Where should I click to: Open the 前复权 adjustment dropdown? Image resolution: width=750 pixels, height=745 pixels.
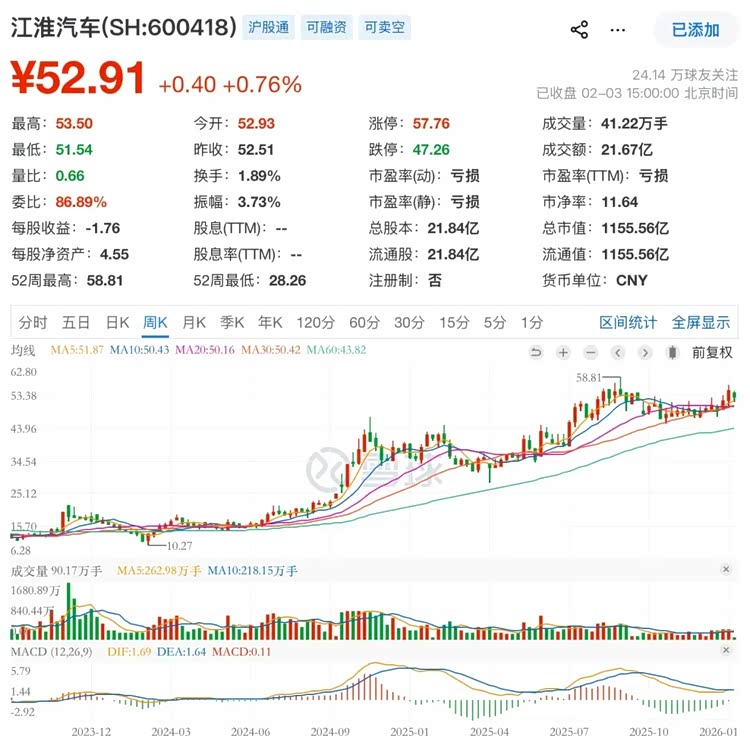coord(712,352)
